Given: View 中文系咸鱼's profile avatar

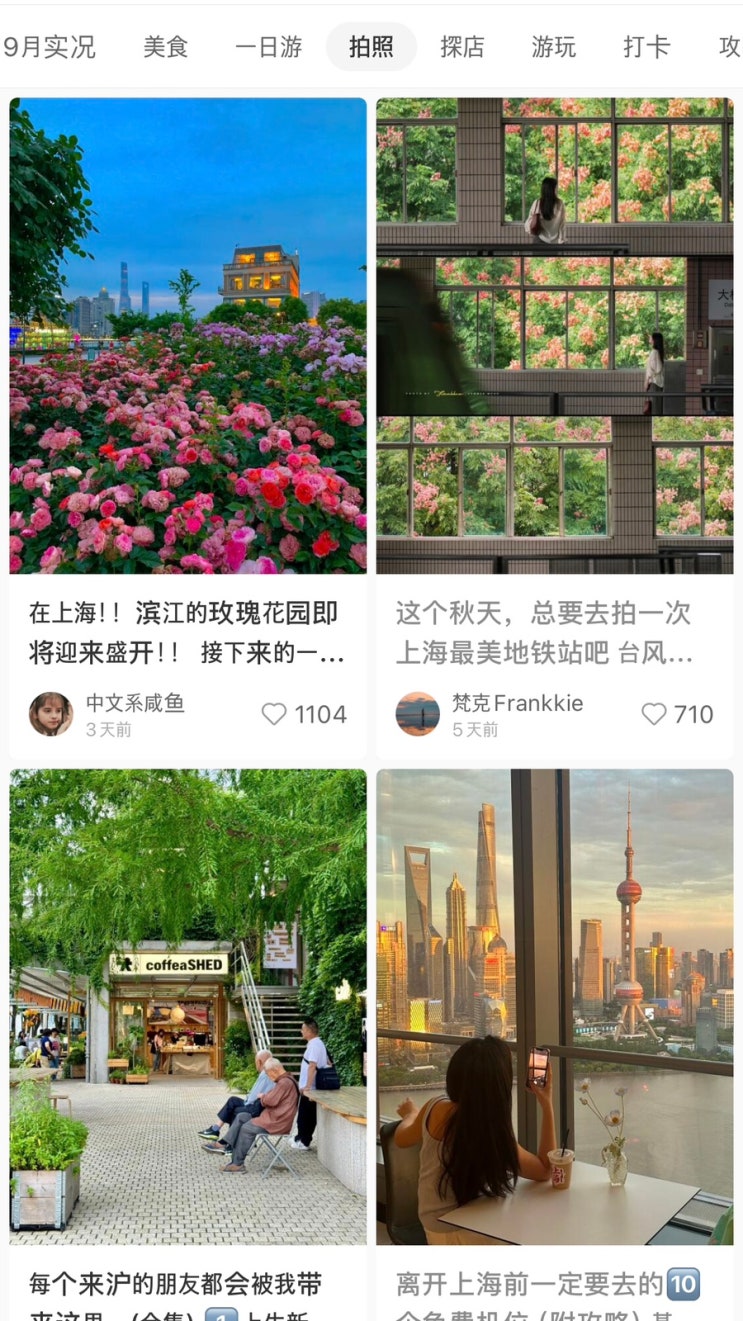Looking at the screenshot, I should click(51, 714).
